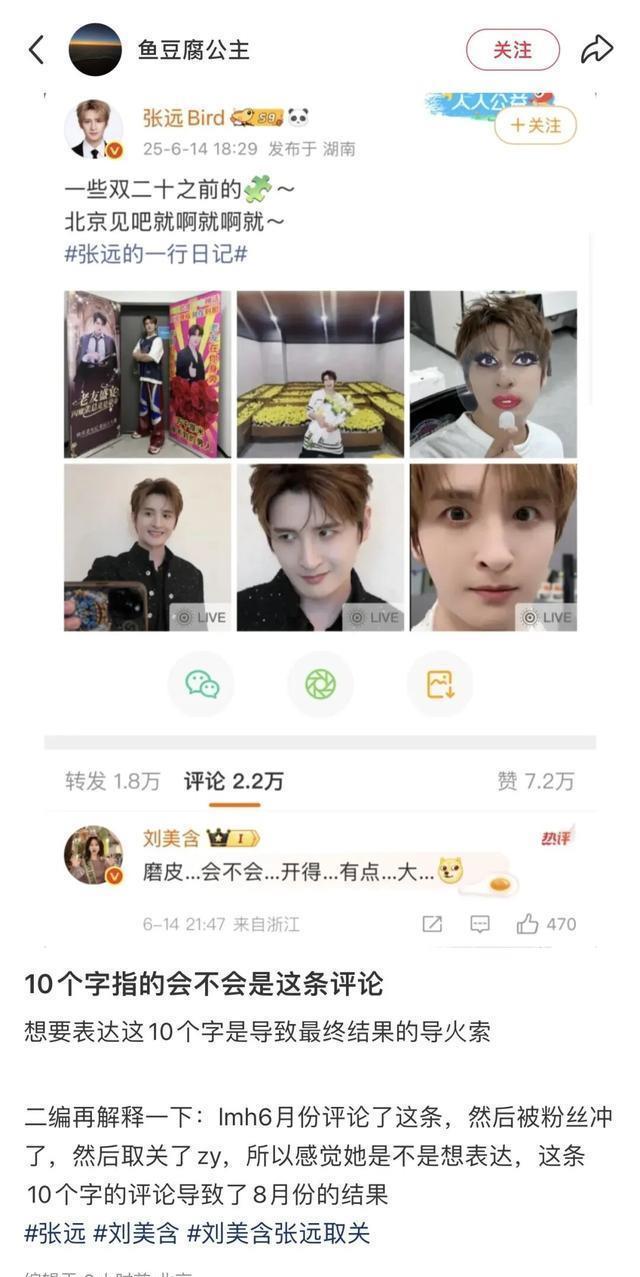Share this post
640x1277 pixels.
(x=597, y=50)
